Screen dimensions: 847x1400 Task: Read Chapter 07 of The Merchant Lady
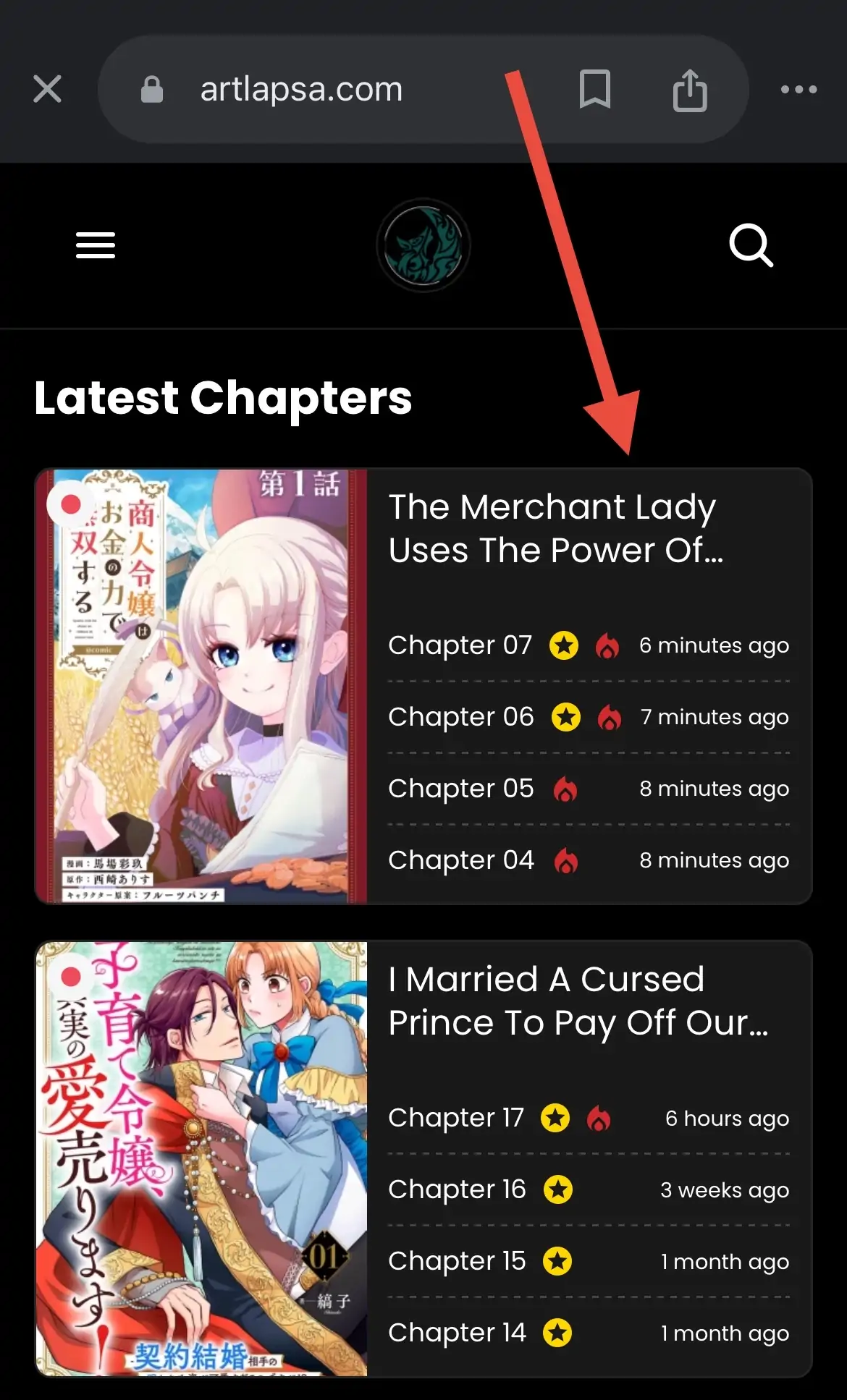[x=460, y=645]
